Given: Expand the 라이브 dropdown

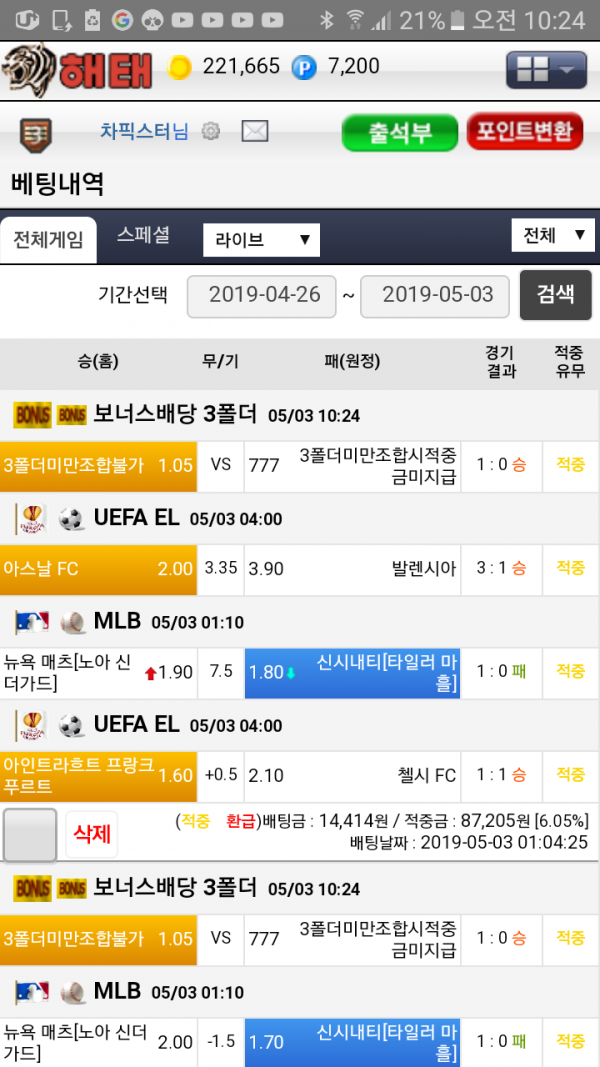Looking at the screenshot, I should click(x=261, y=240).
